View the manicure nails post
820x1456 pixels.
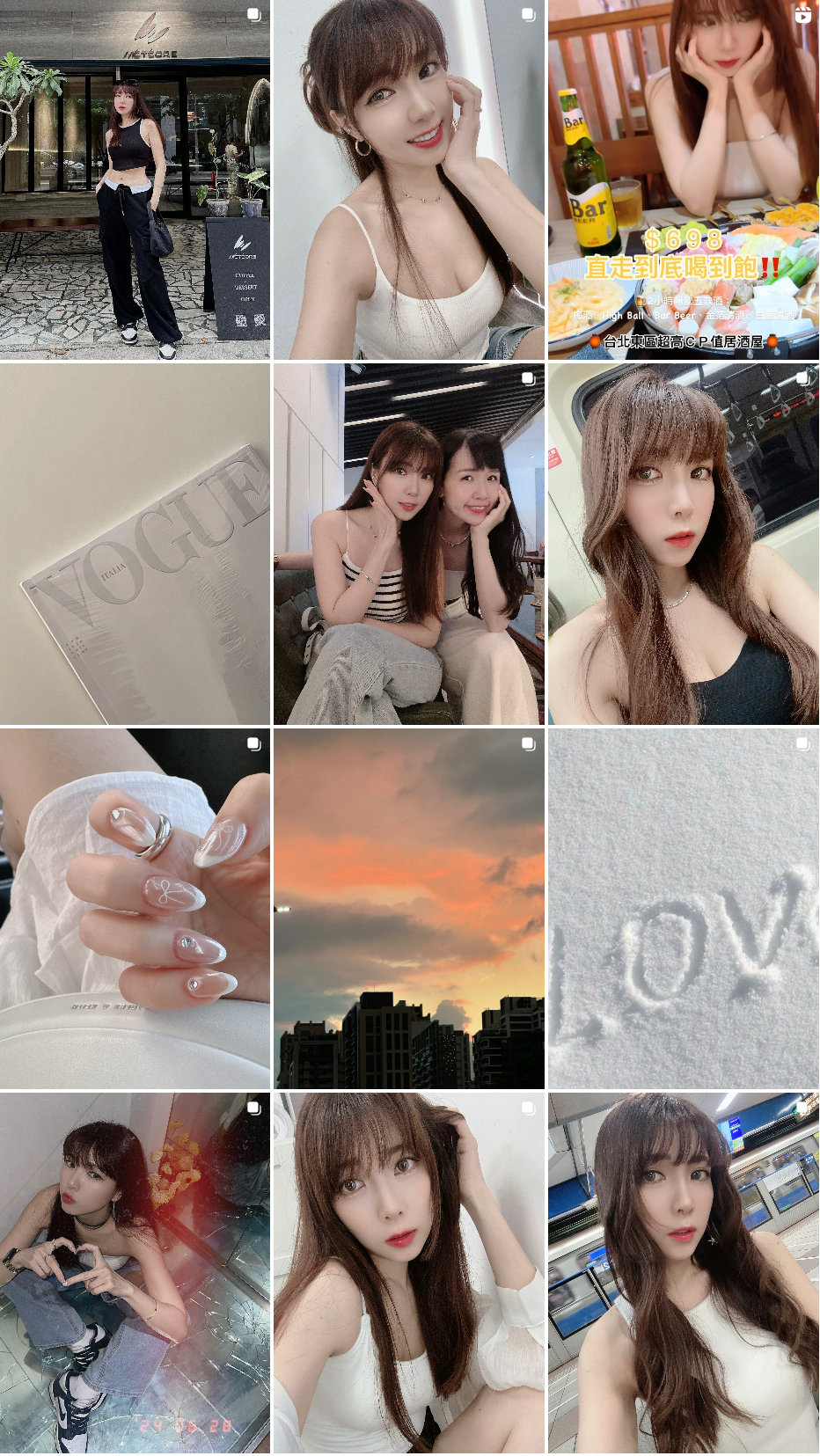click(x=135, y=908)
